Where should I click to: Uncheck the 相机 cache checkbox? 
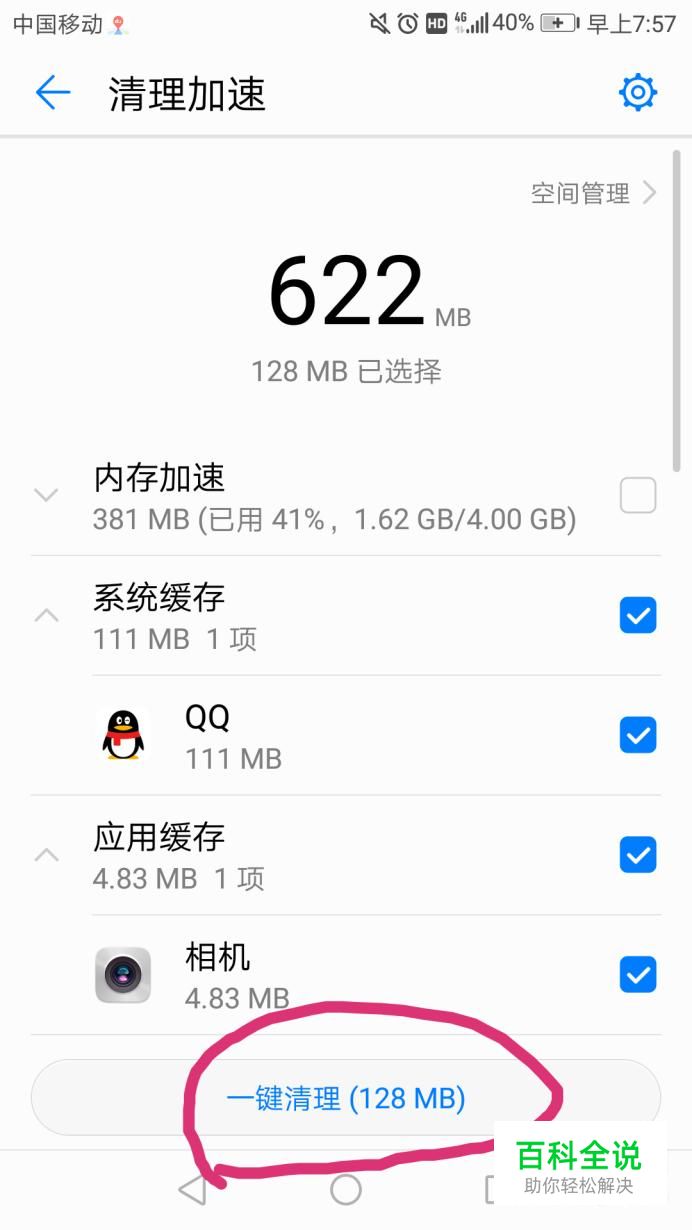point(638,975)
